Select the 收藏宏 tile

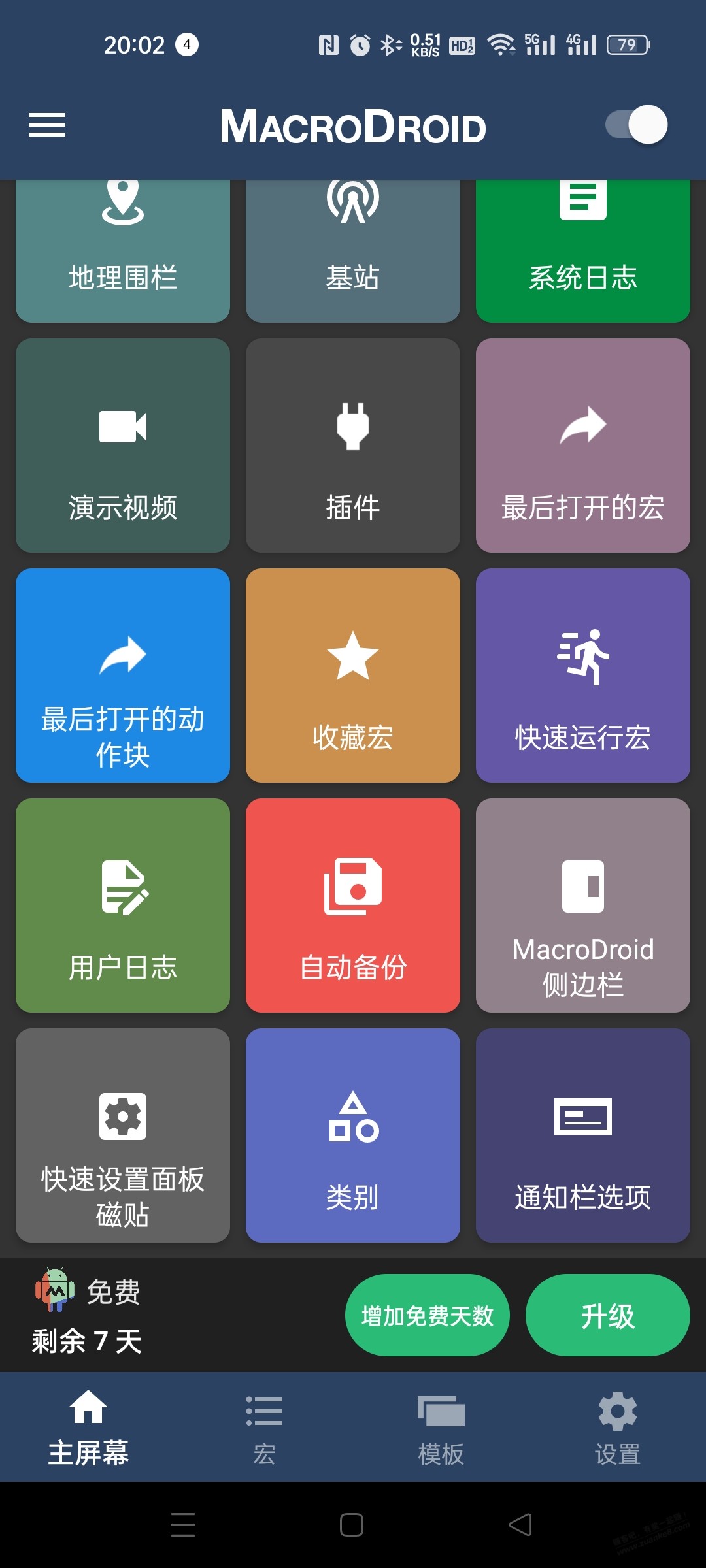pyautogui.click(x=353, y=676)
